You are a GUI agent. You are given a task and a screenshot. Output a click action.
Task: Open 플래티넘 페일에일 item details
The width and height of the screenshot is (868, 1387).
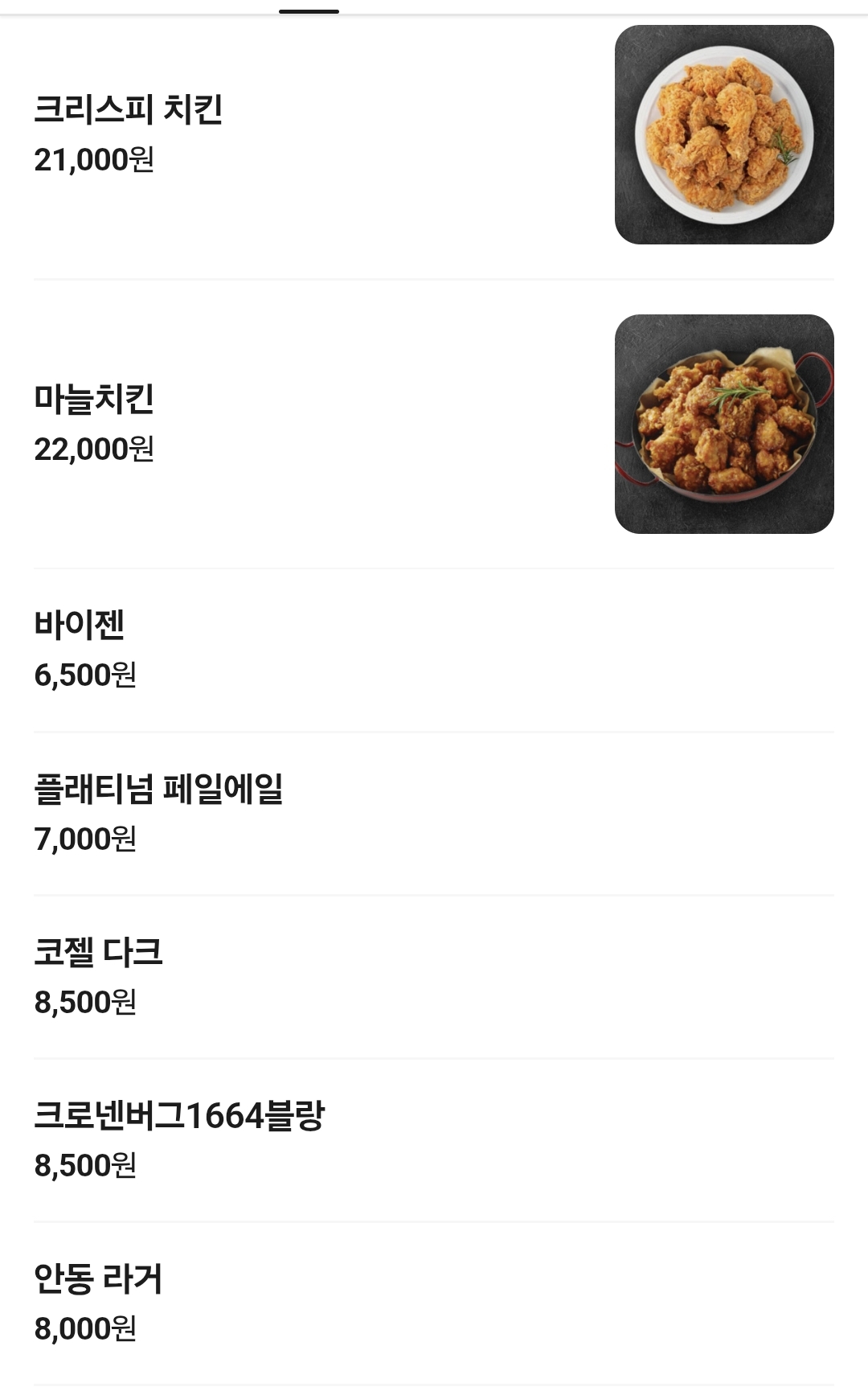(158, 789)
